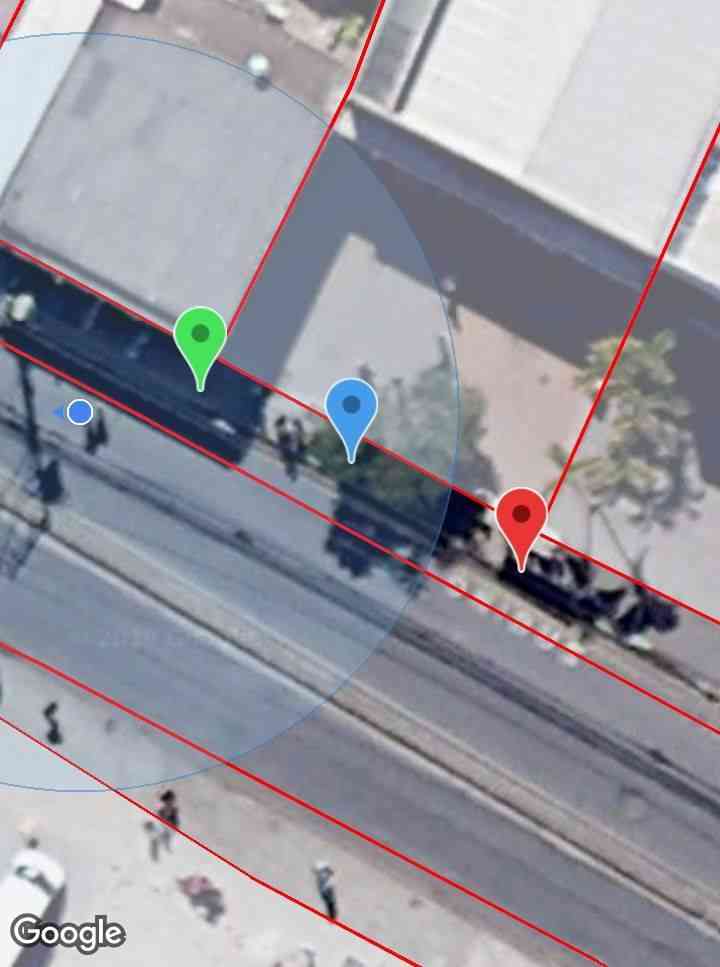The height and width of the screenshot is (967, 720).
Task: Select the blue map marker pin
Action: (351, 409)
